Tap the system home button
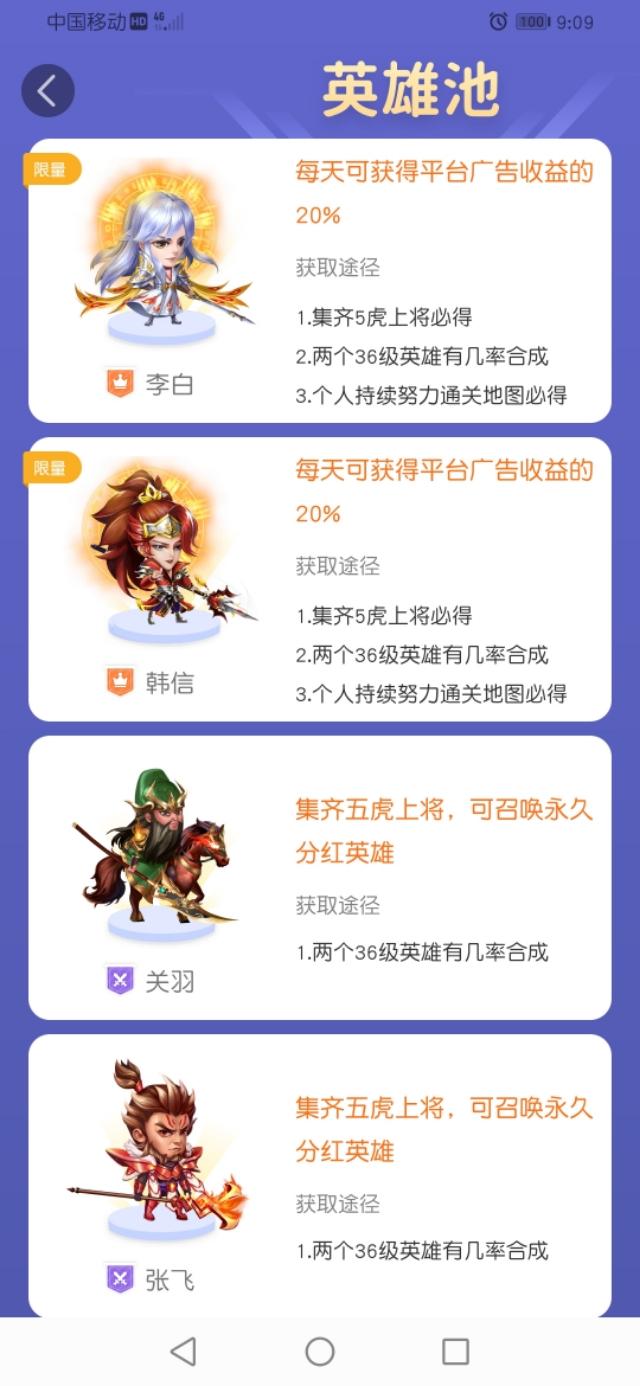640x1386 pixels. [320, 1352]
